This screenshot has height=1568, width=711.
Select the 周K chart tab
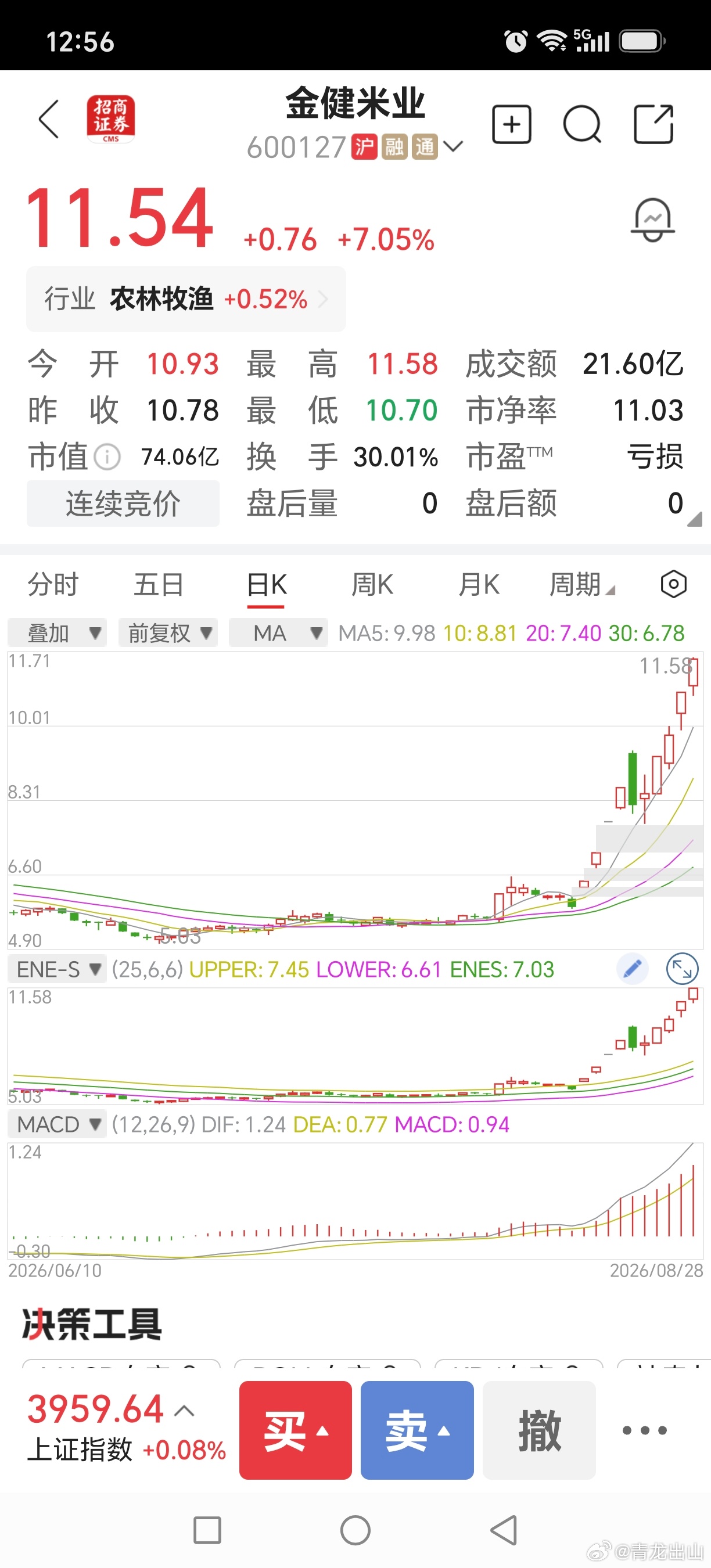(372, 584)
